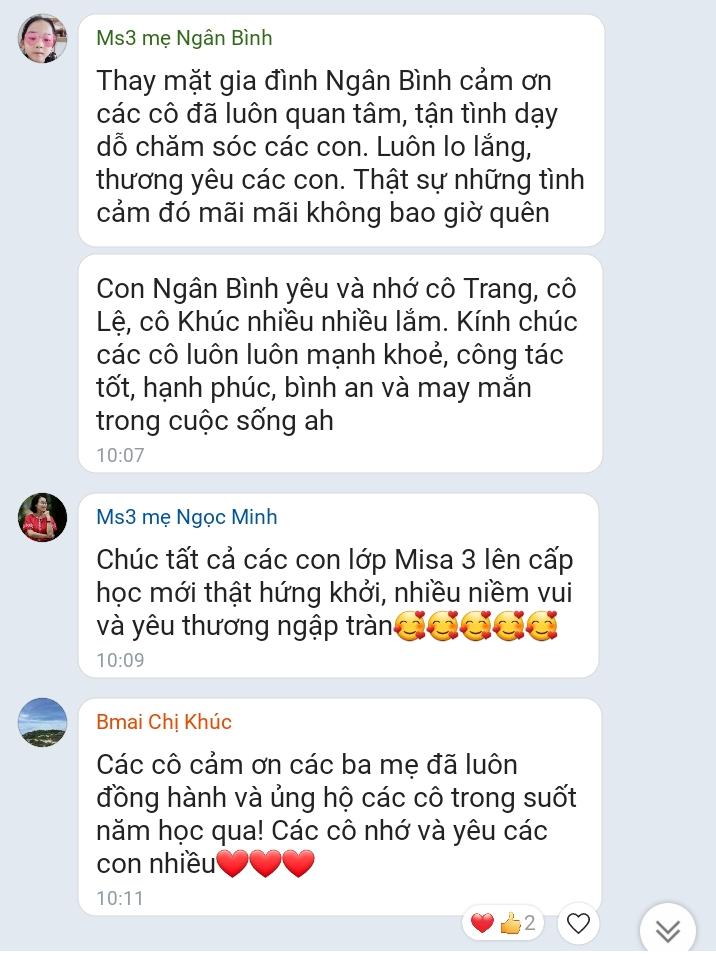
Task: React with heart to Bmai Chị Khúc's message
Action: click(x=578, y=923)
